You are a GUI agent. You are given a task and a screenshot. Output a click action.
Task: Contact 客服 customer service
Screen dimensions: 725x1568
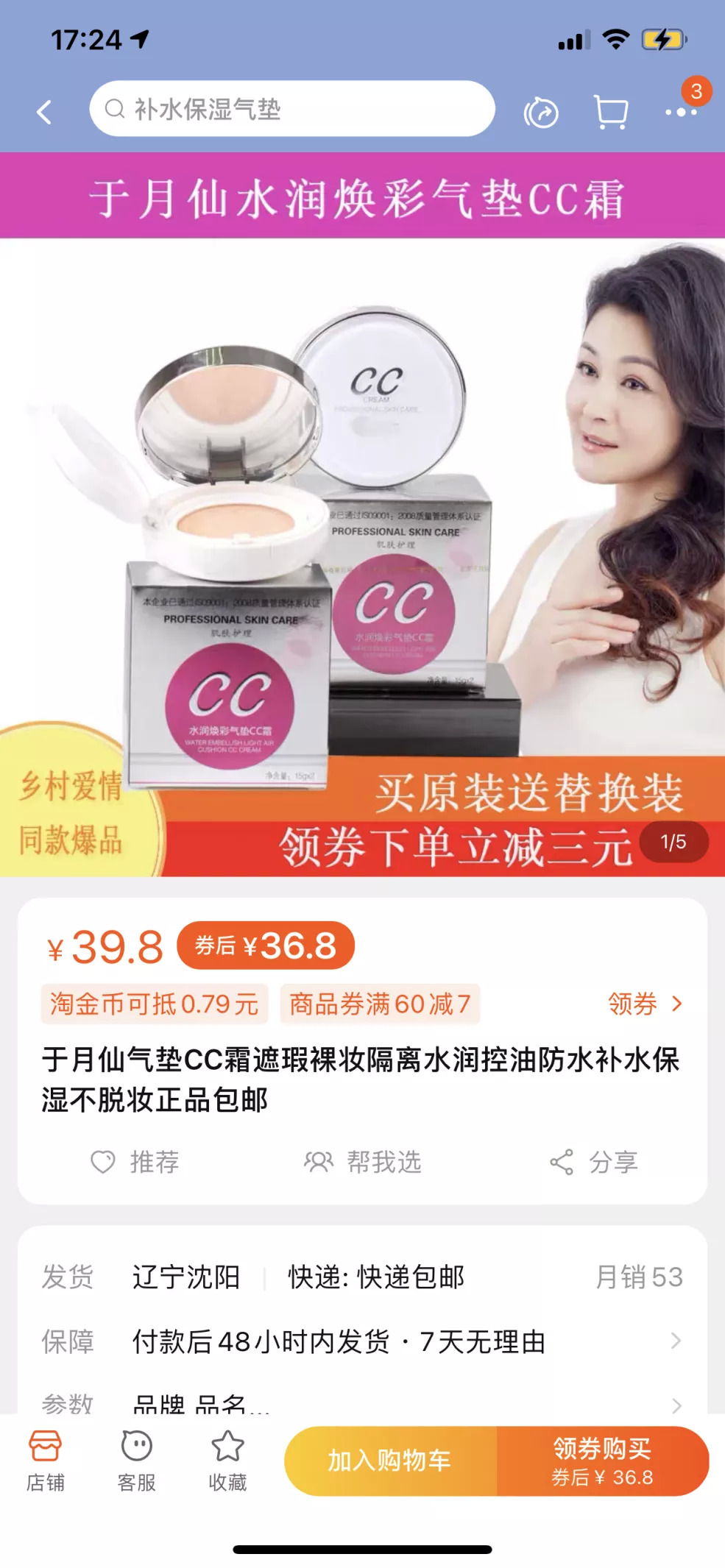tap(136, 1460)
